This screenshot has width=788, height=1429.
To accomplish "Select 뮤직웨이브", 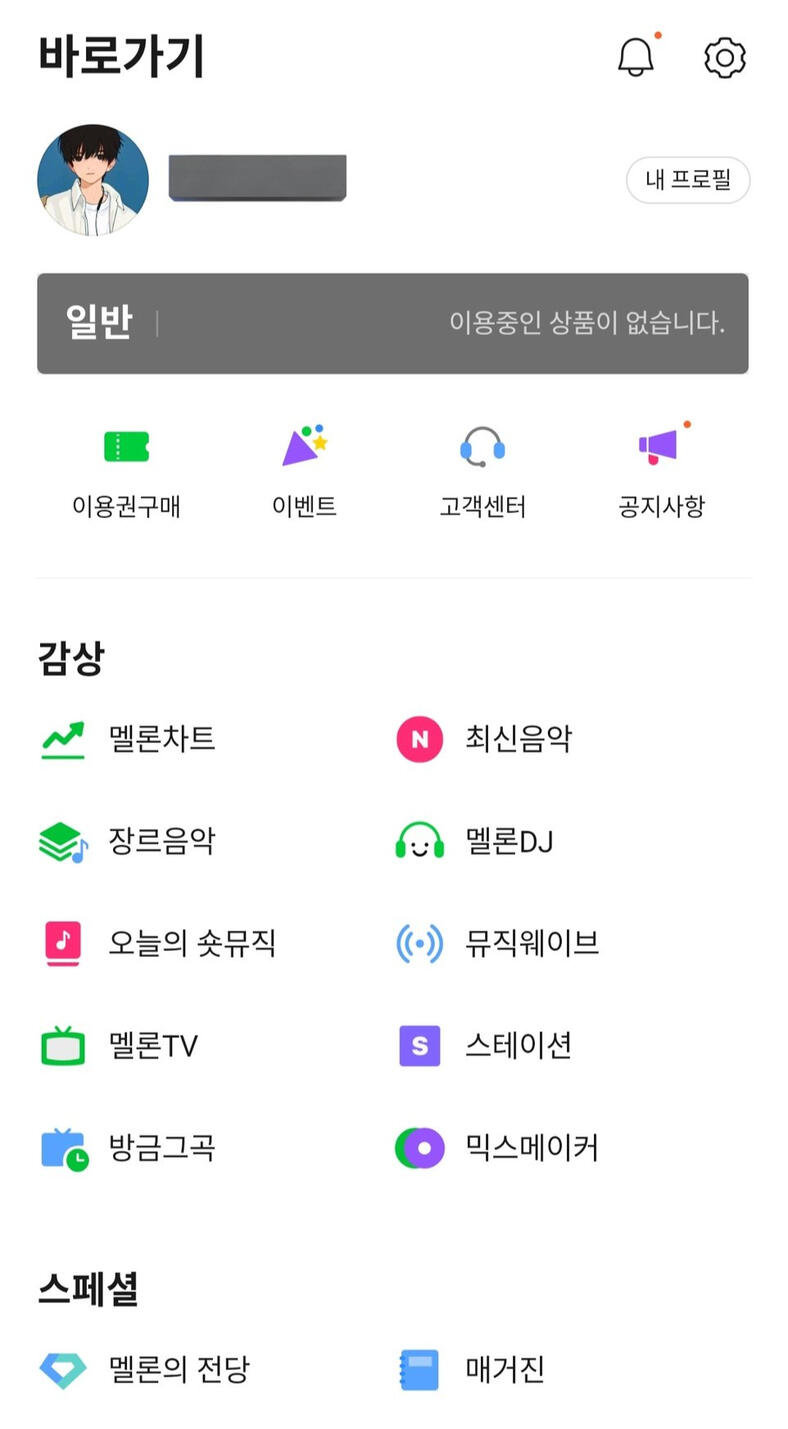I will [x=498, y=944].
